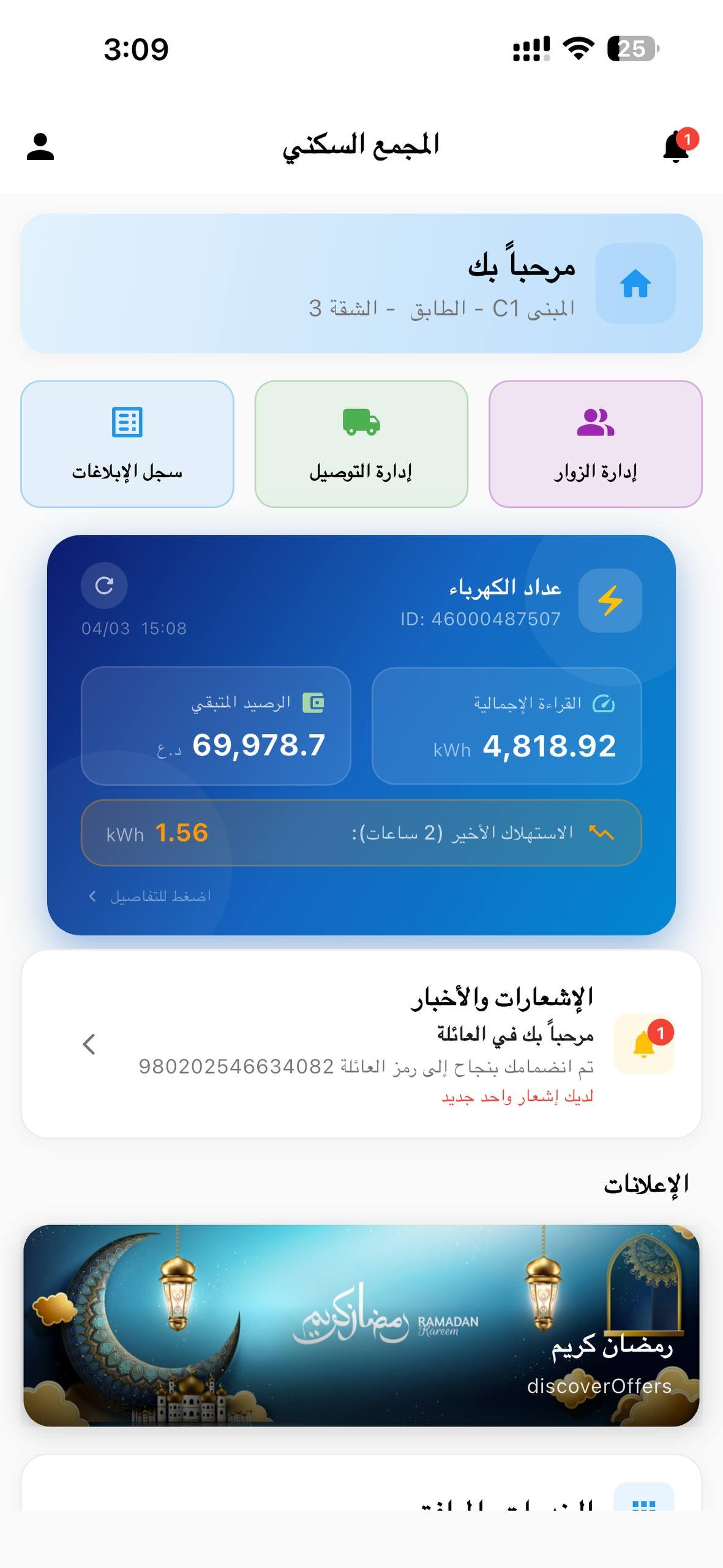Image resolution: width=723 pixels, height=1568 pixels.
Task: Open the electricity meter lightning icon
Action: click(610, 600)
